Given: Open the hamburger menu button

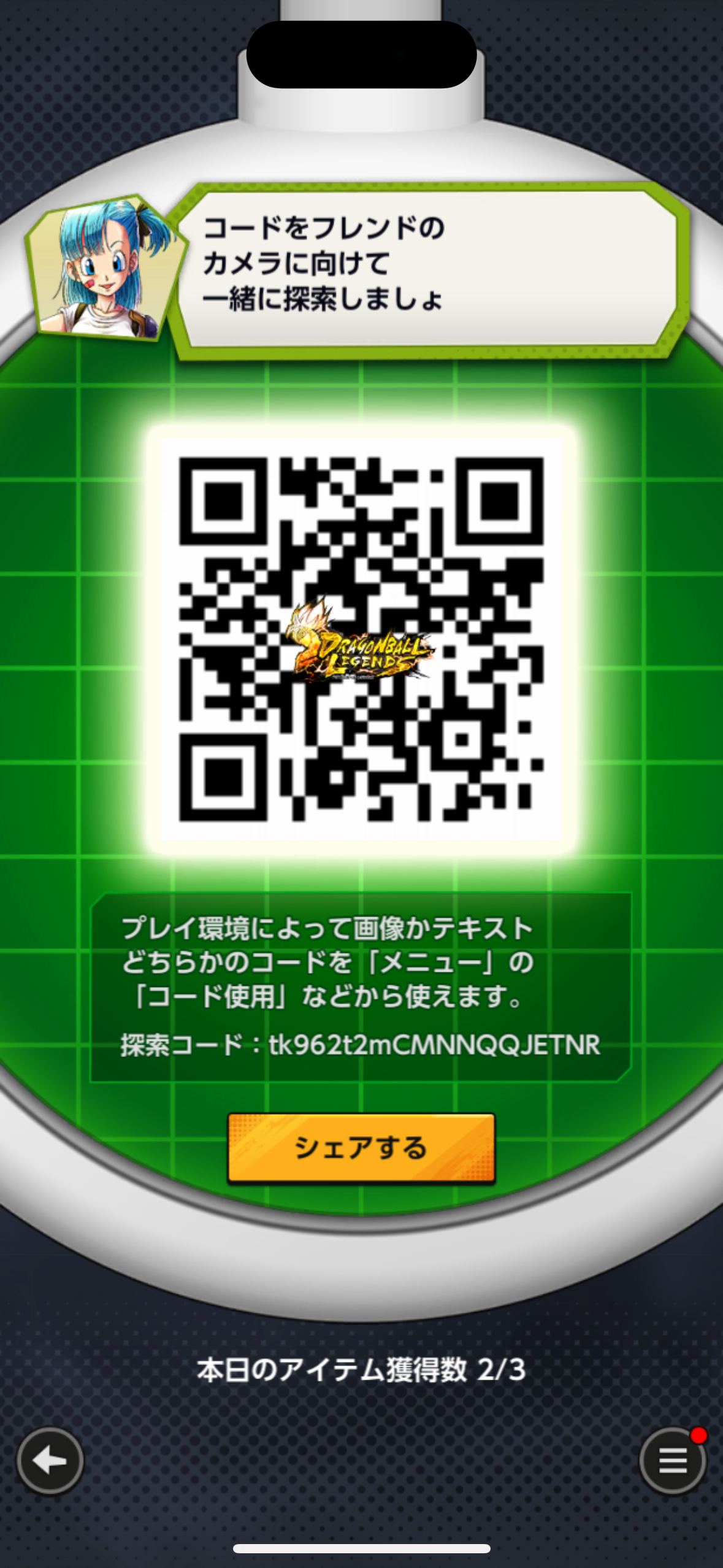Looking at the screenshot, I should click(x=672, y=1461).
